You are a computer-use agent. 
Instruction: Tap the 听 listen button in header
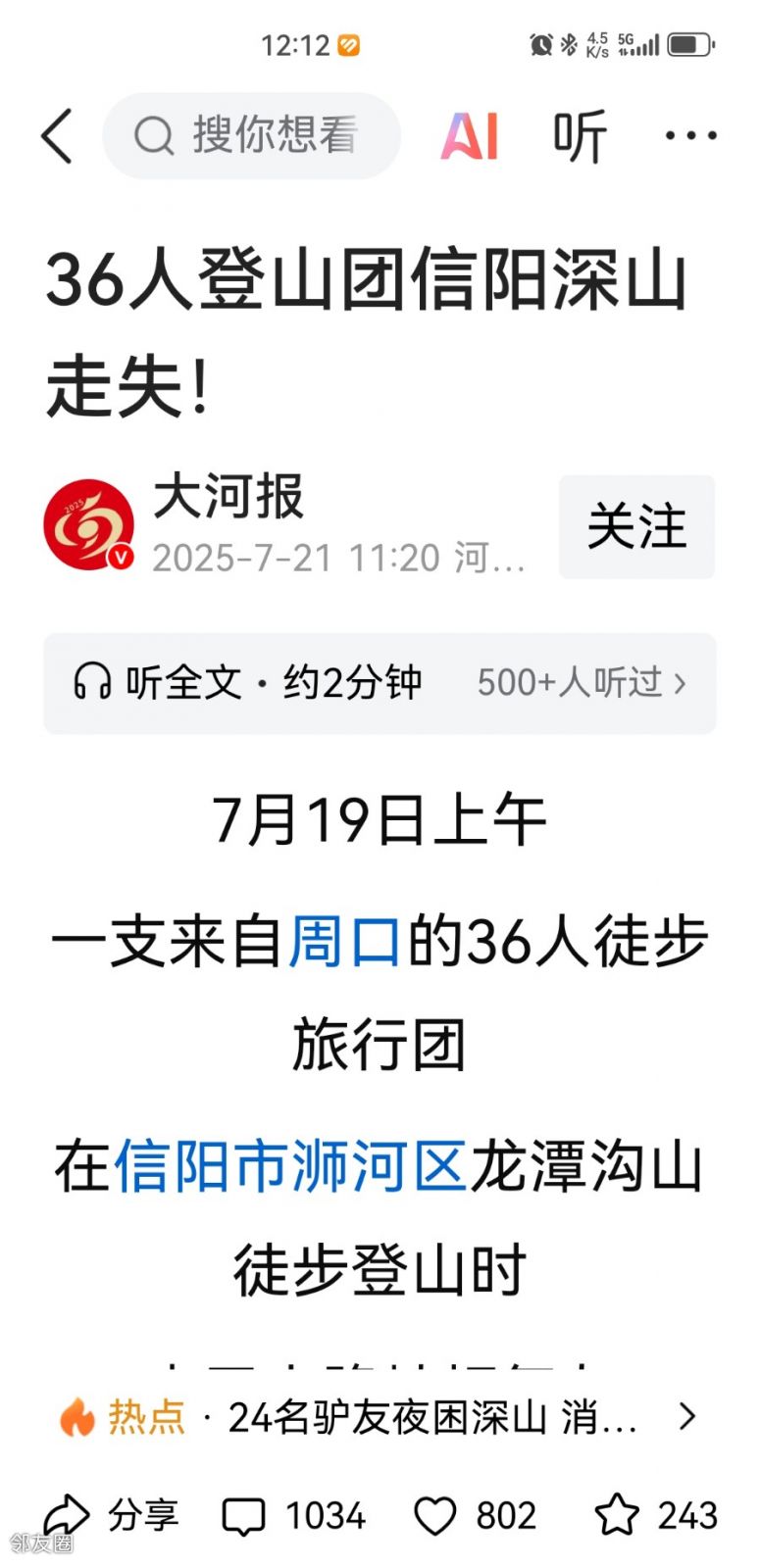coord(580,135)
